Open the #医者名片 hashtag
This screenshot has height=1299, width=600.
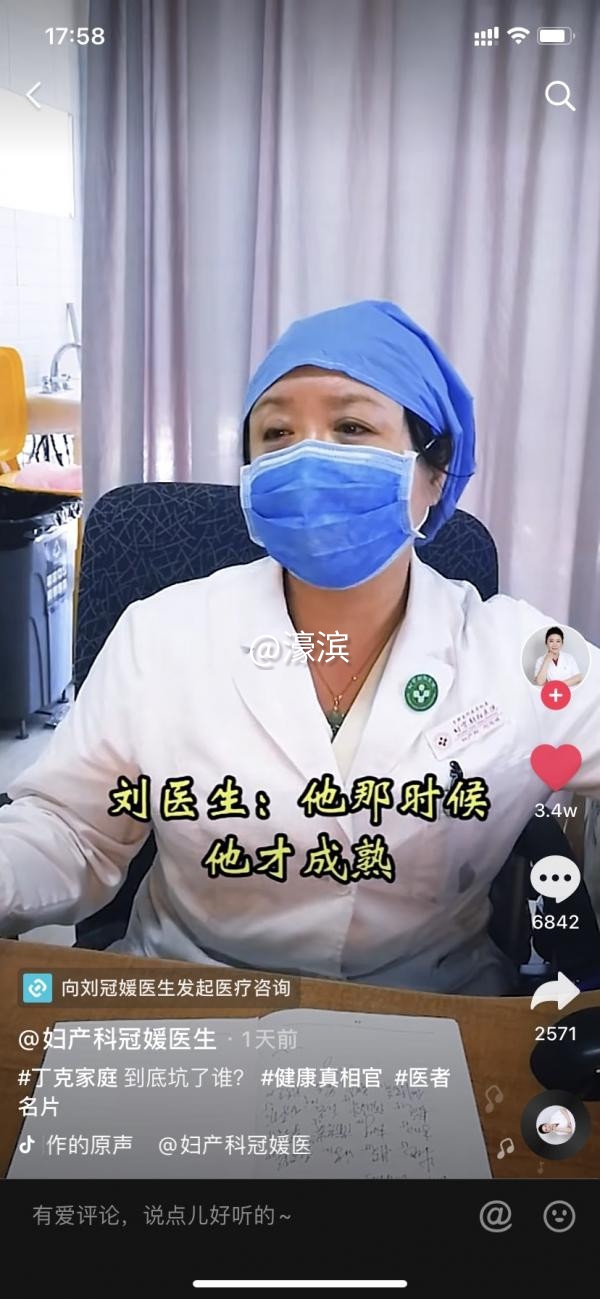[422, 1077]
